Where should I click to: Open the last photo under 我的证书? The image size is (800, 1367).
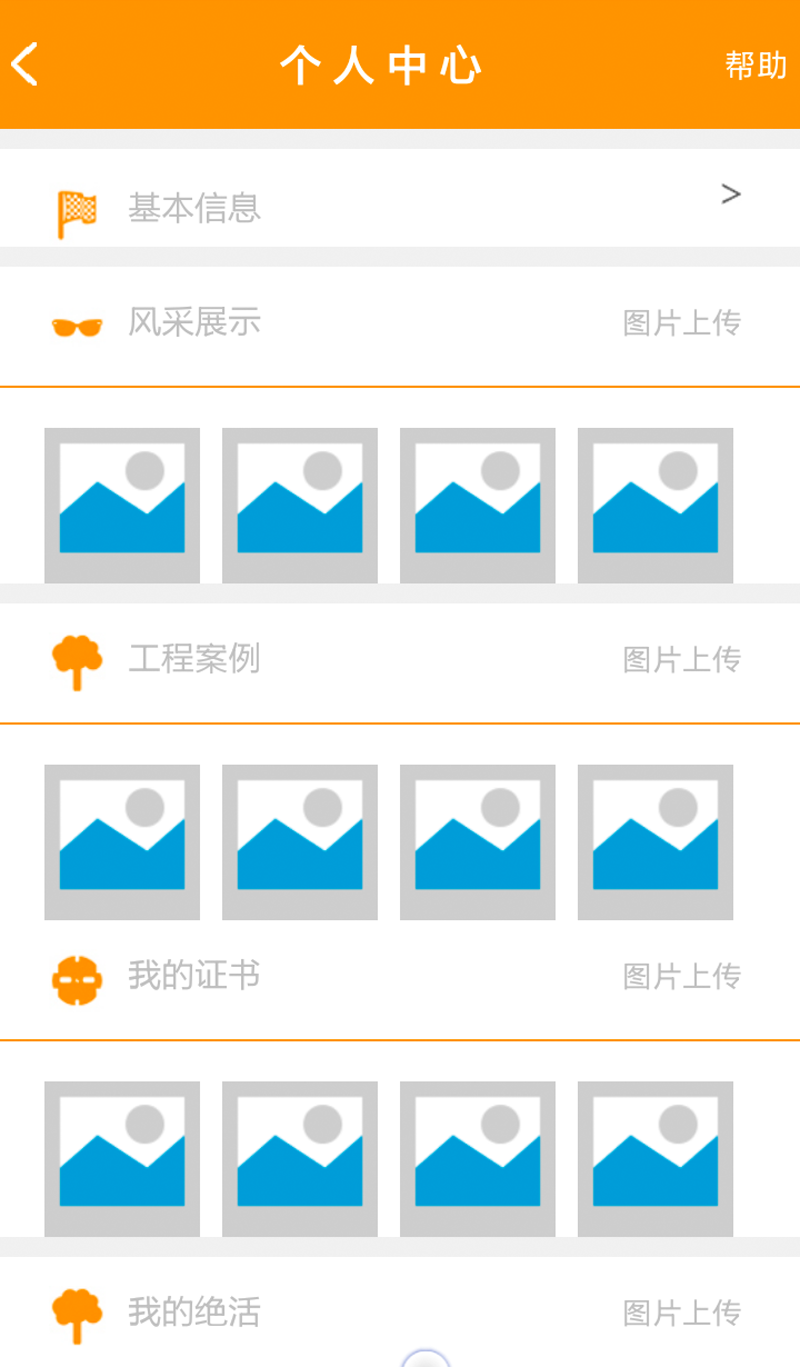coord(655,1158)
